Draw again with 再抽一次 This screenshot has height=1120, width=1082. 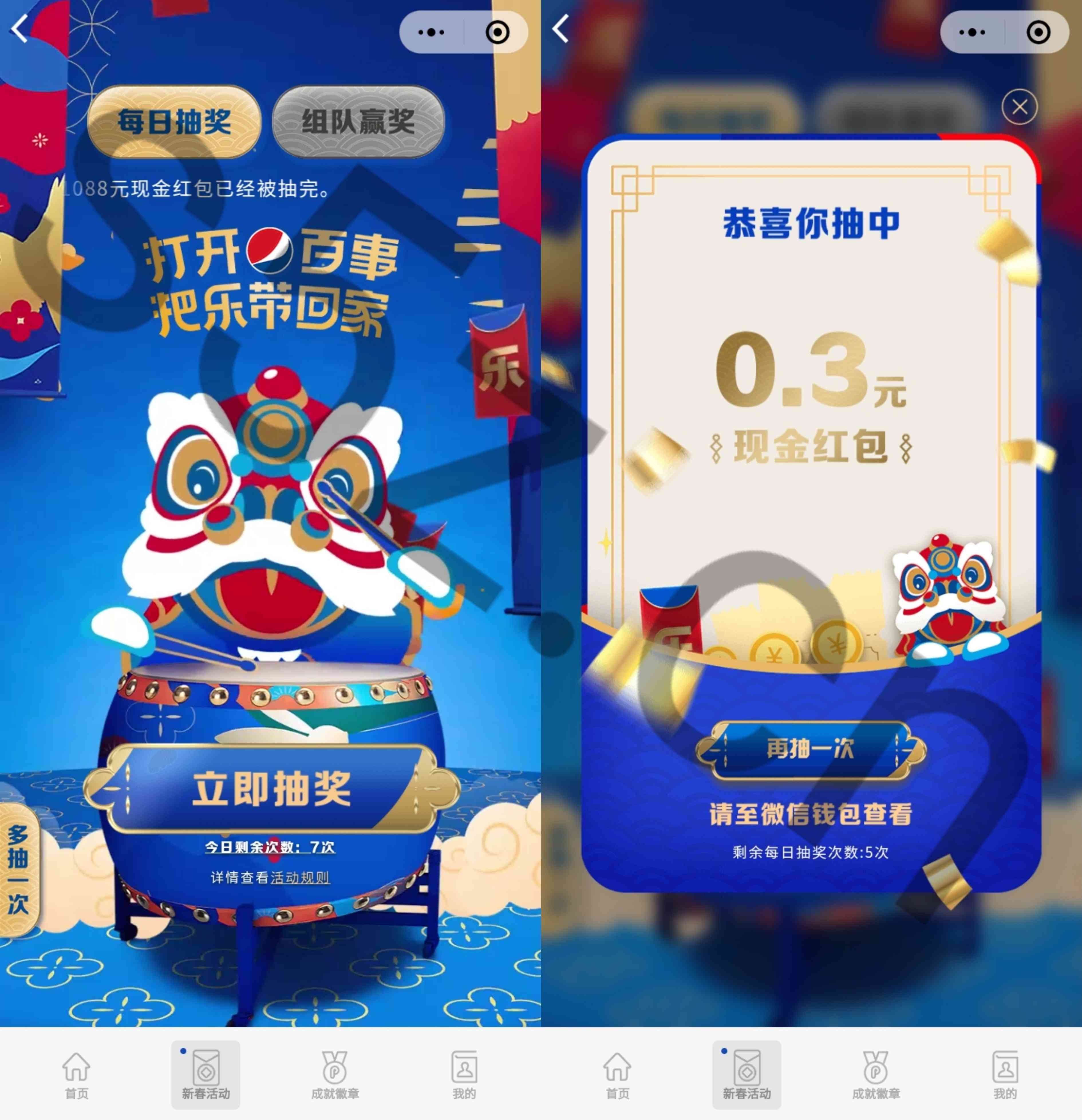pyautogui.click(x=810, y=749)
